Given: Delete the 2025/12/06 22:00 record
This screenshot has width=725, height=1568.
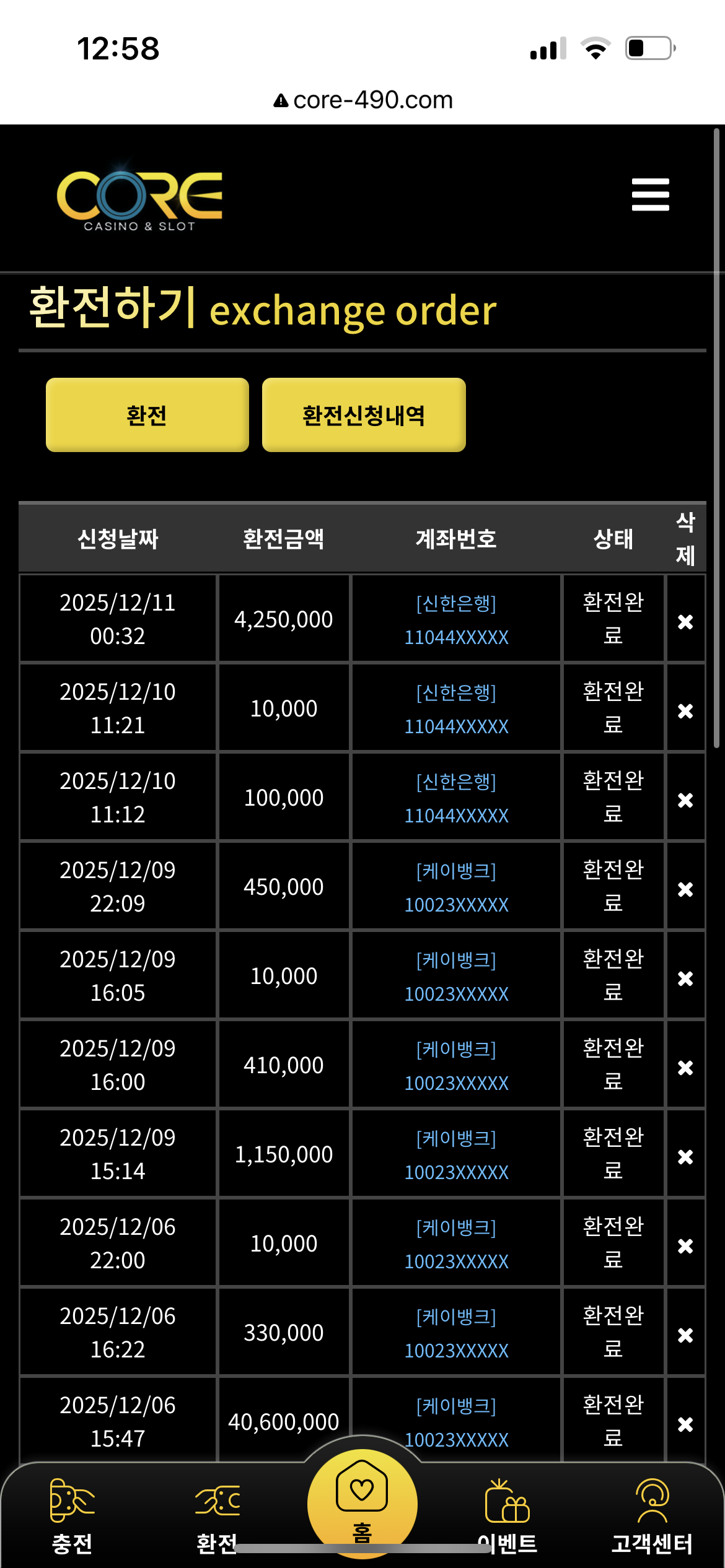Looking at the screenshot, I should click(x=685, y=1245).
